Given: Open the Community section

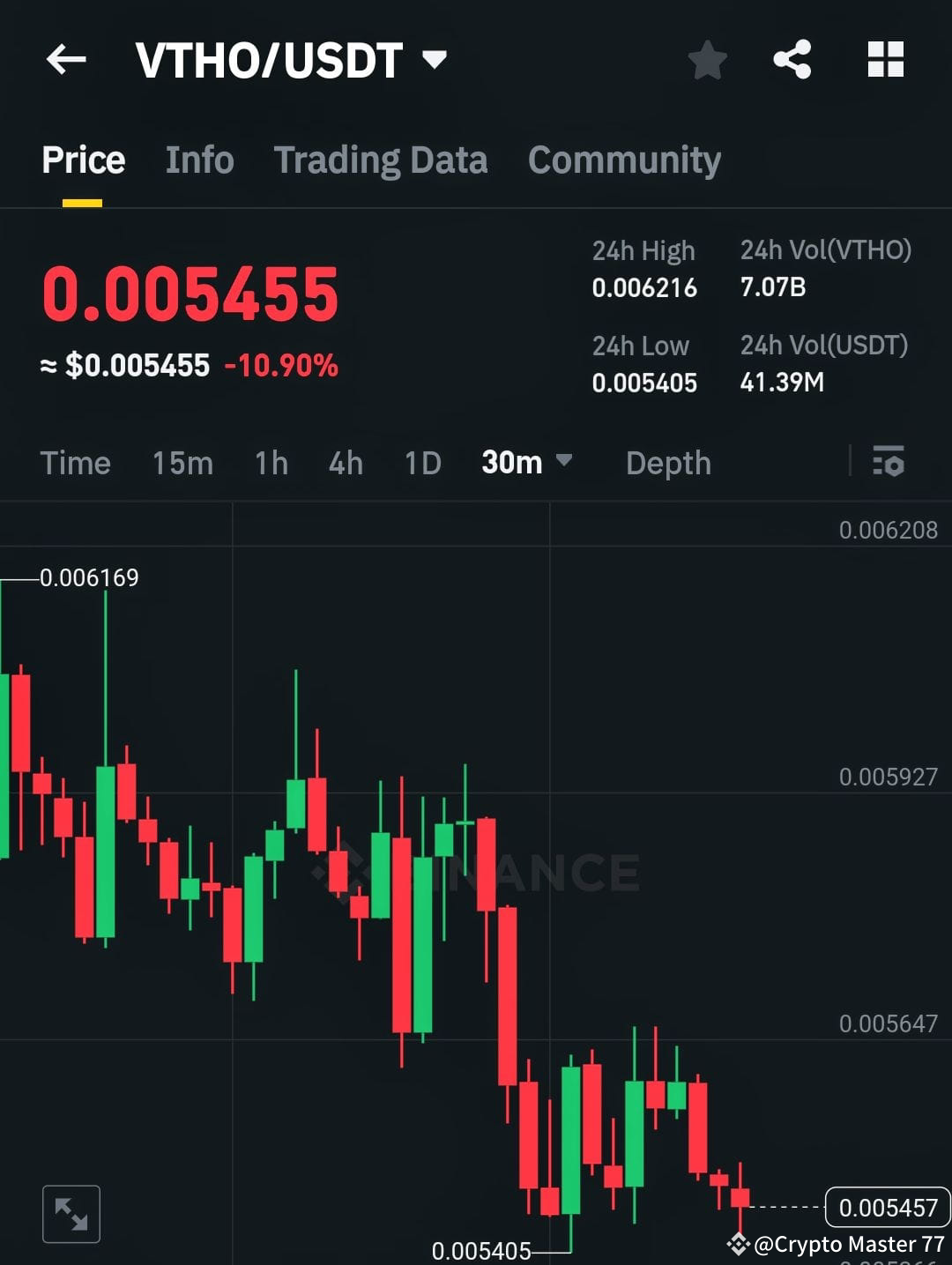Looking at the screenshot, I should [x=623, y=160].
